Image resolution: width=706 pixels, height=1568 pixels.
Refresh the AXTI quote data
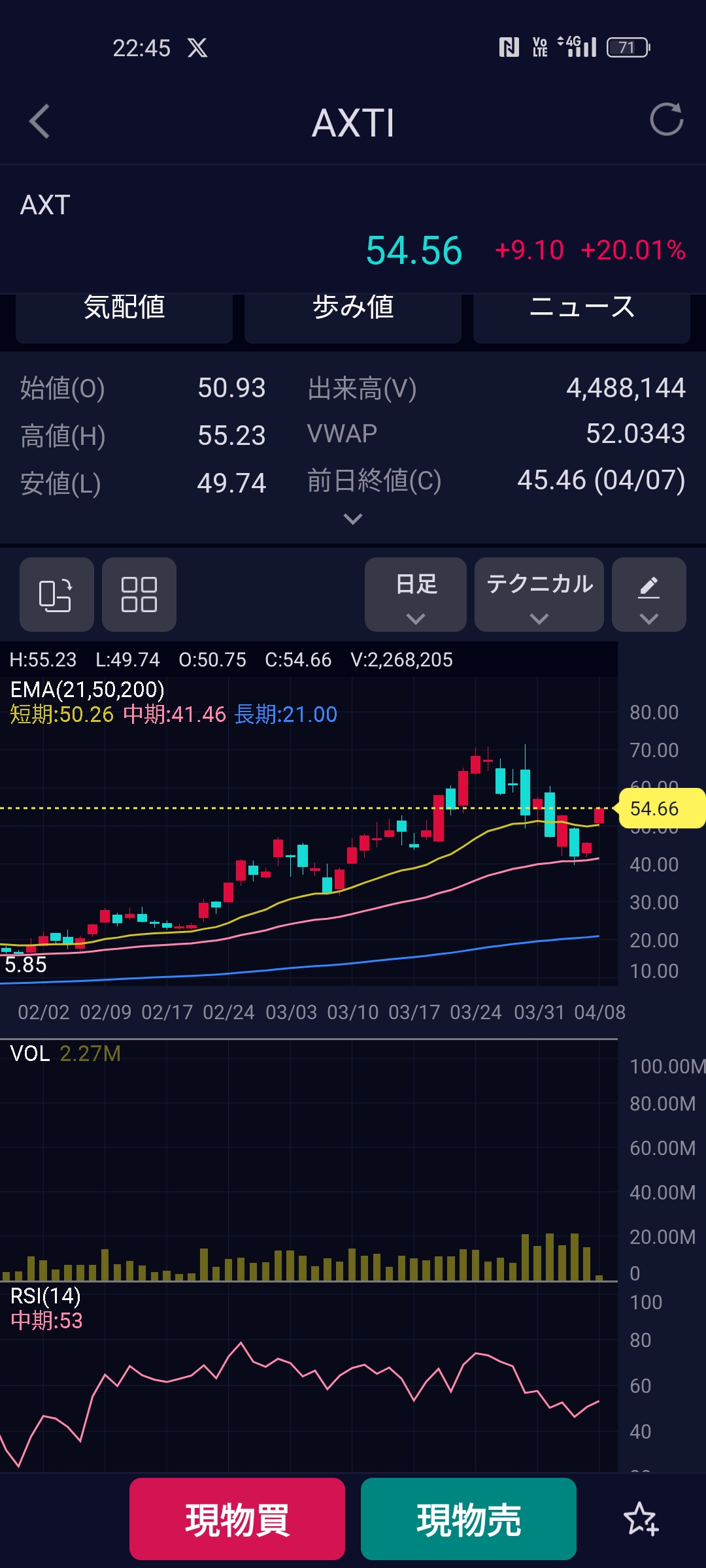tap(666, 120)
